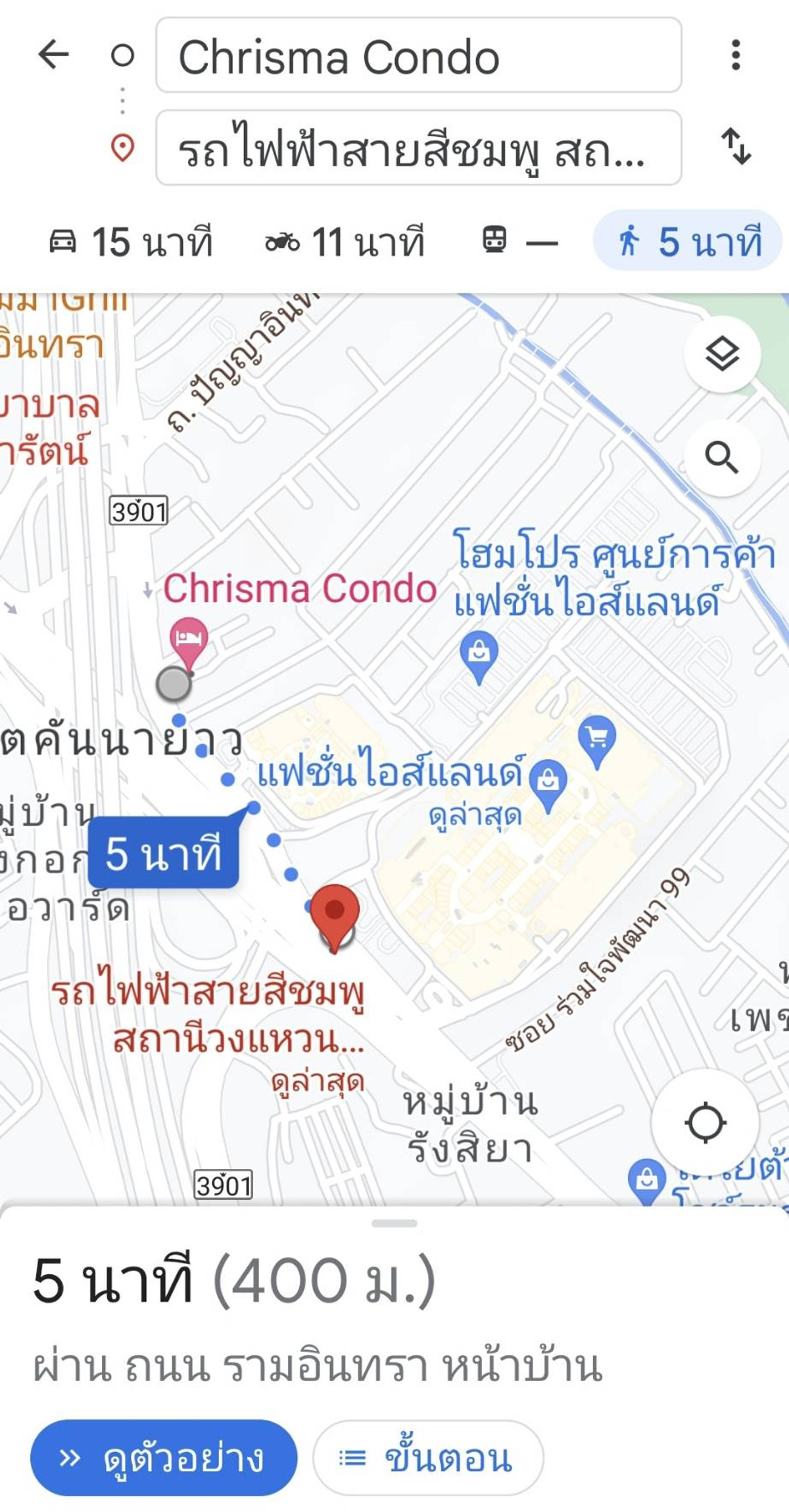789x1512 pixels.
Task: Edit the starting point Chrisma Condo
Action: tap(418, 56)
